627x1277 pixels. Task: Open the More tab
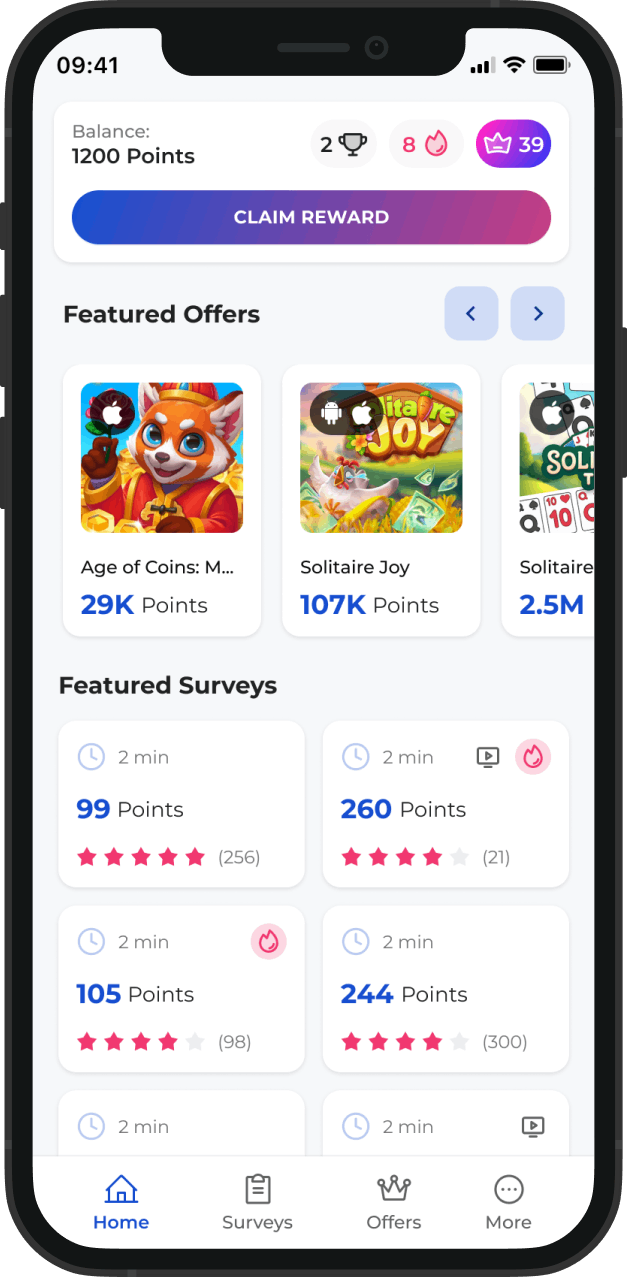509,1203
